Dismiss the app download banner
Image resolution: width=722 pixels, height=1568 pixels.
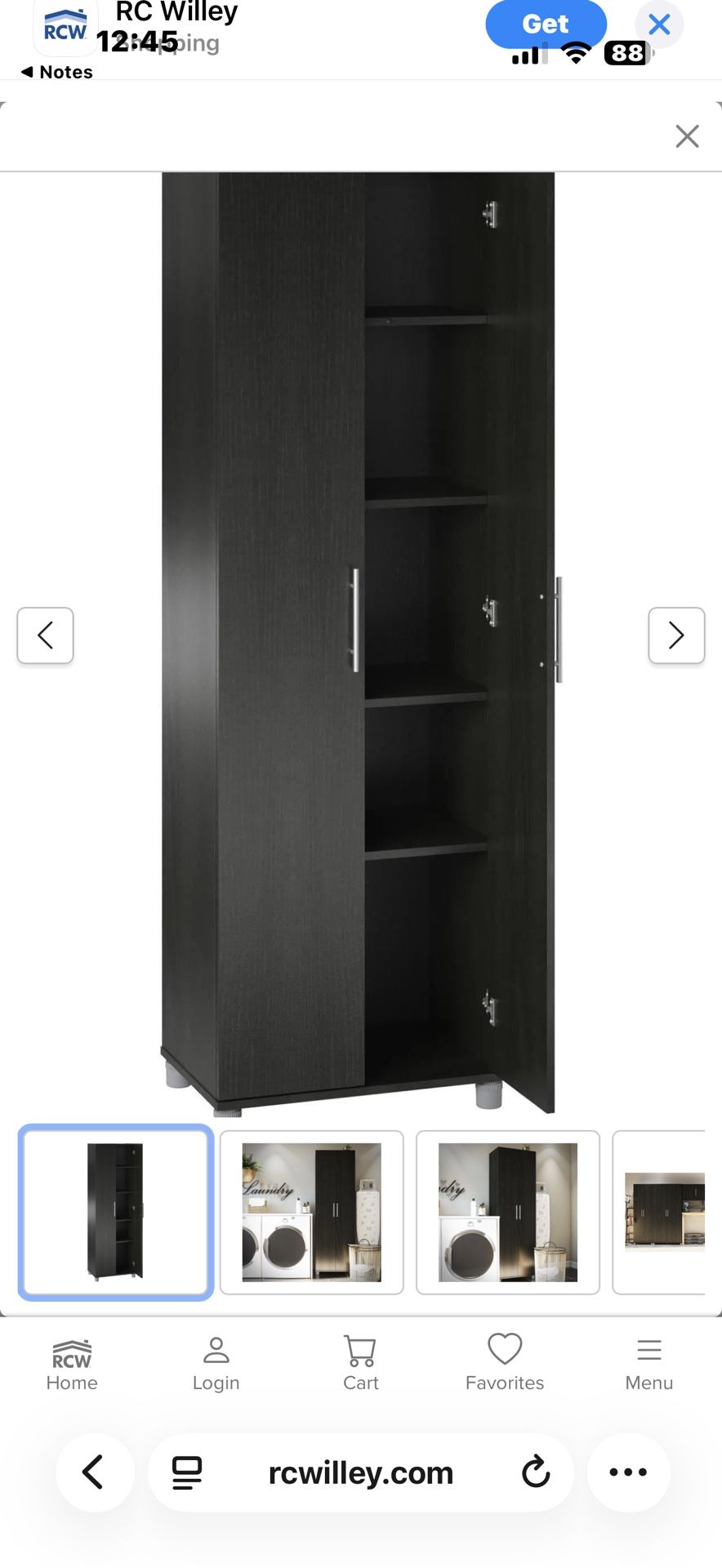coord(658,24)
